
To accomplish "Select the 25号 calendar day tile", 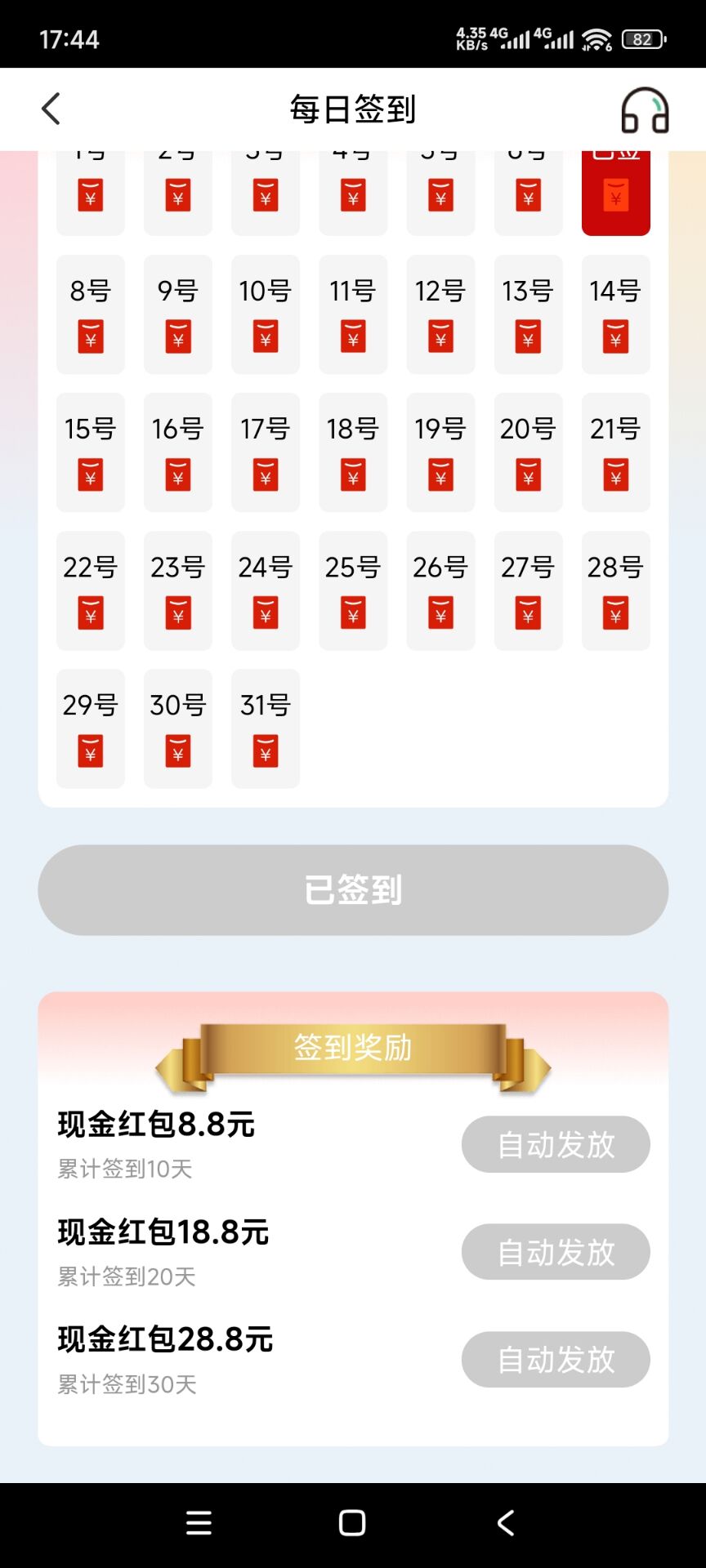I will [353, 590].
